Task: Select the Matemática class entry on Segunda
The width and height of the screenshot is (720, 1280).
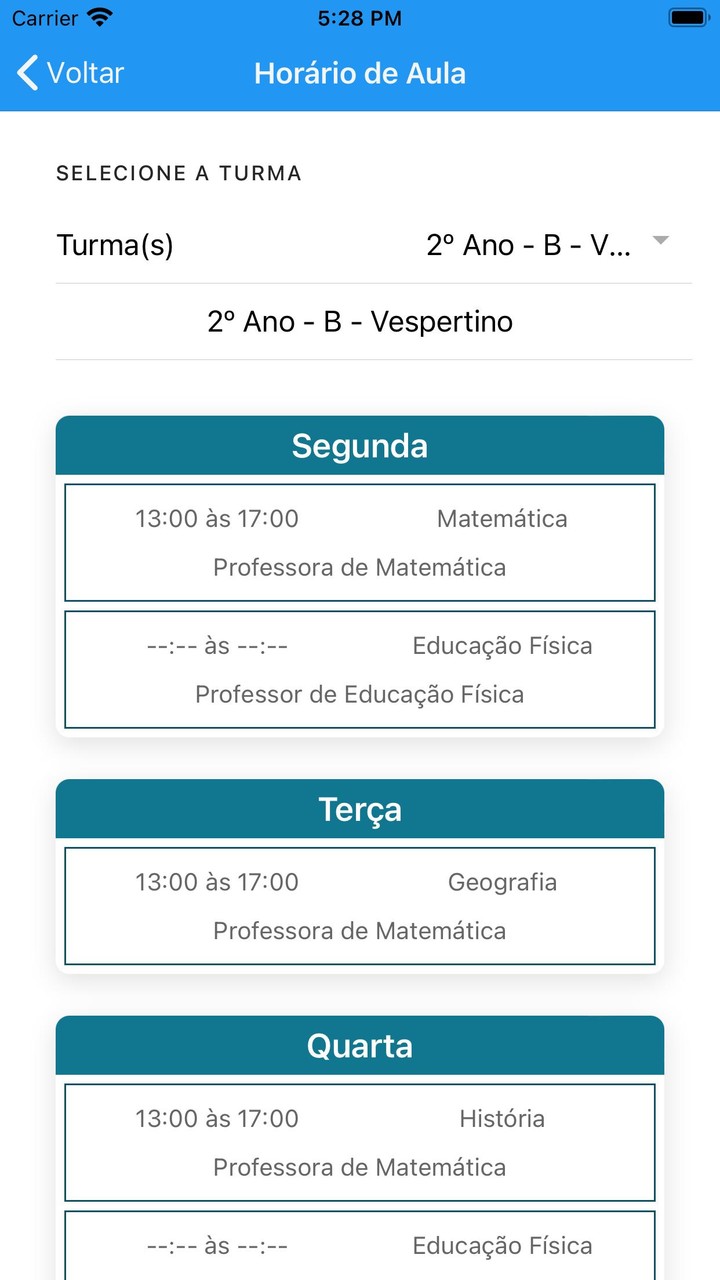Action: click(x=360, y=542)
